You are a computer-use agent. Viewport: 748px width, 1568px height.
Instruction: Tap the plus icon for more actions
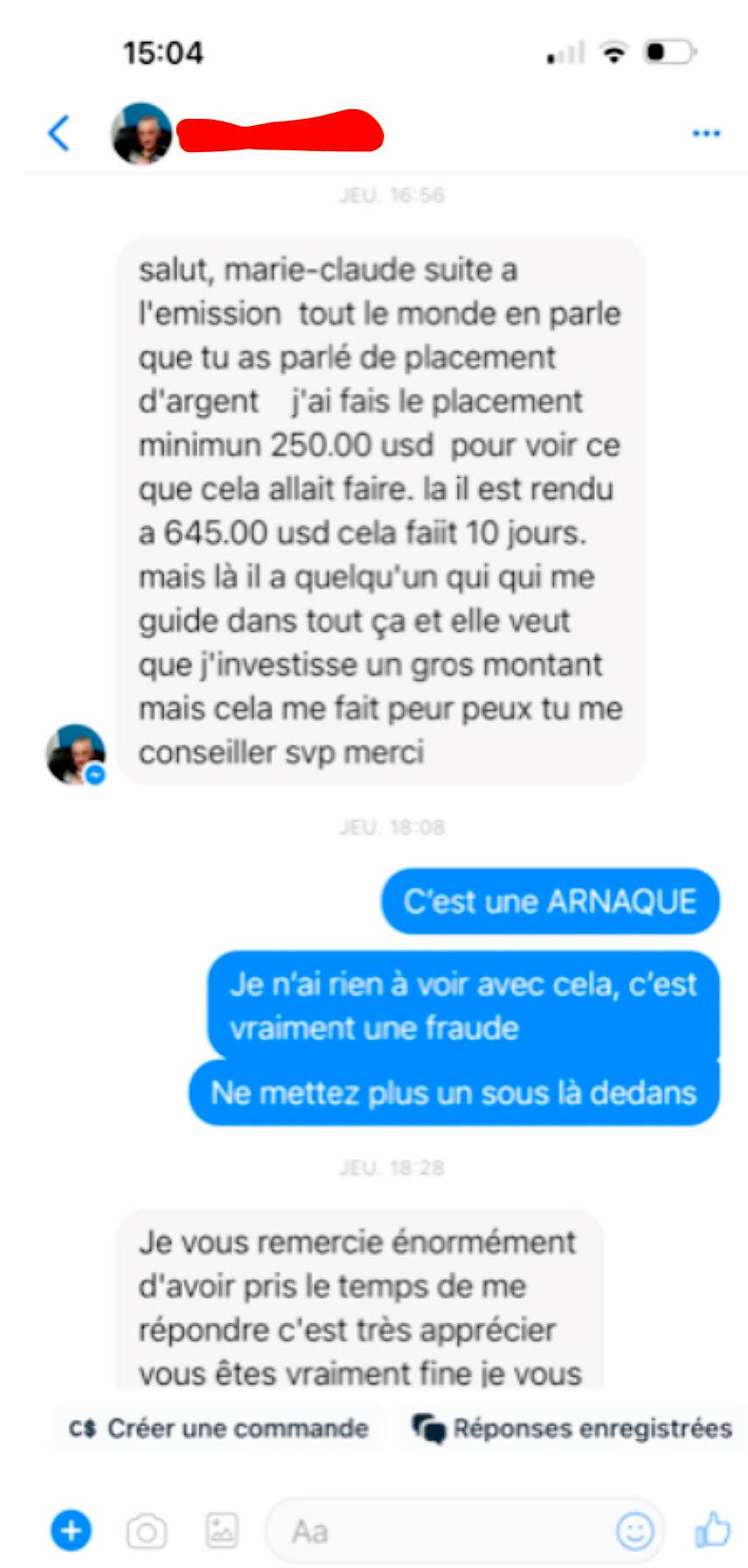coord(69,1530)
